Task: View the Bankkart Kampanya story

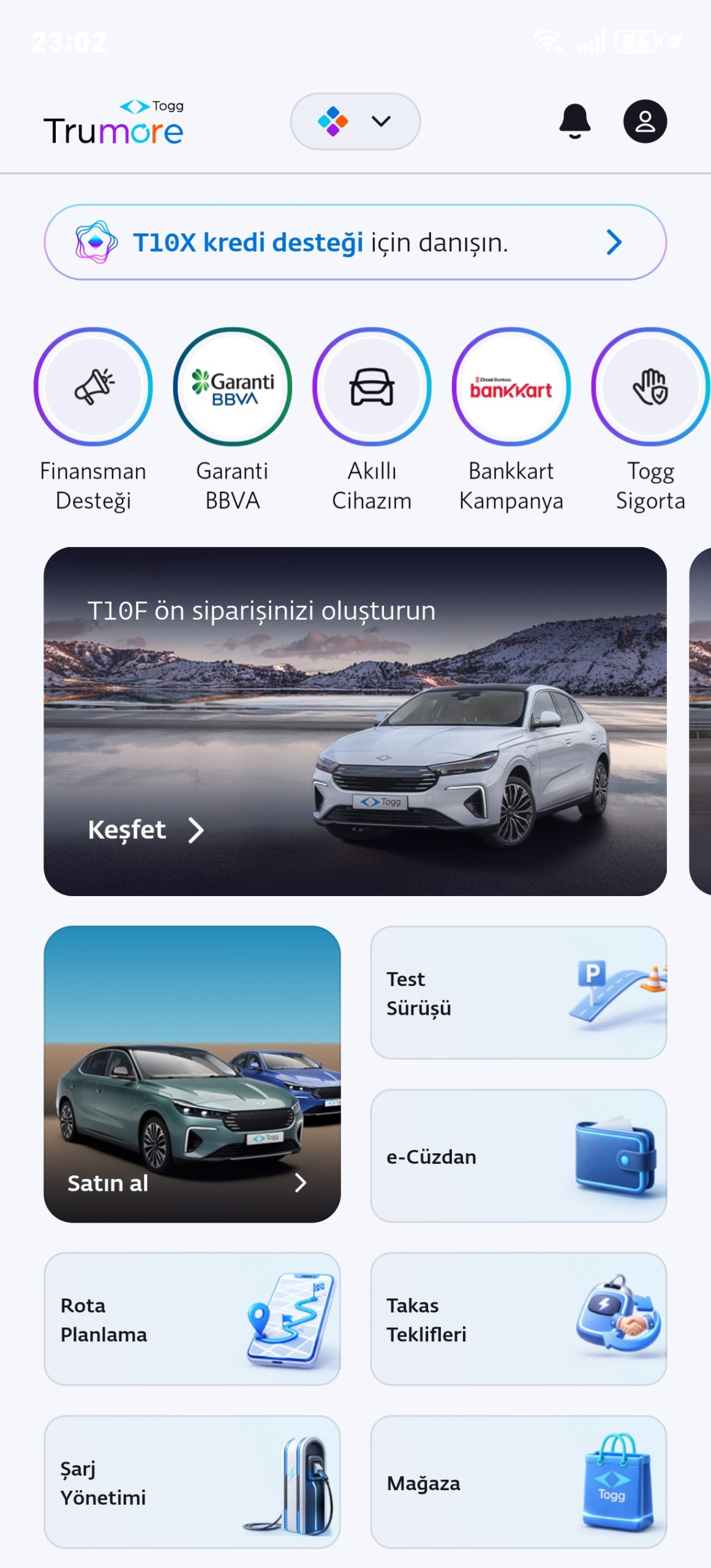Action: (511, 387)
